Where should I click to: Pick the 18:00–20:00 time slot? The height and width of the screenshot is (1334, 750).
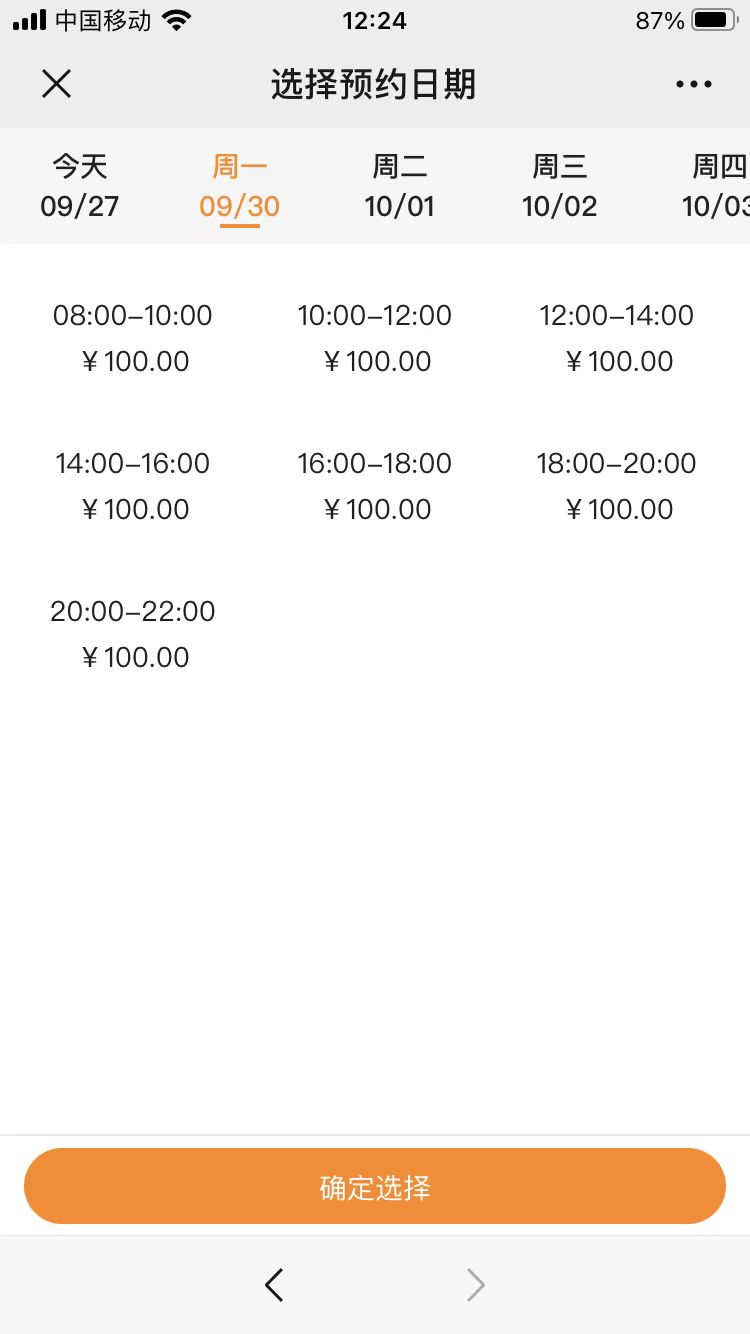click(x=617, y=486)
